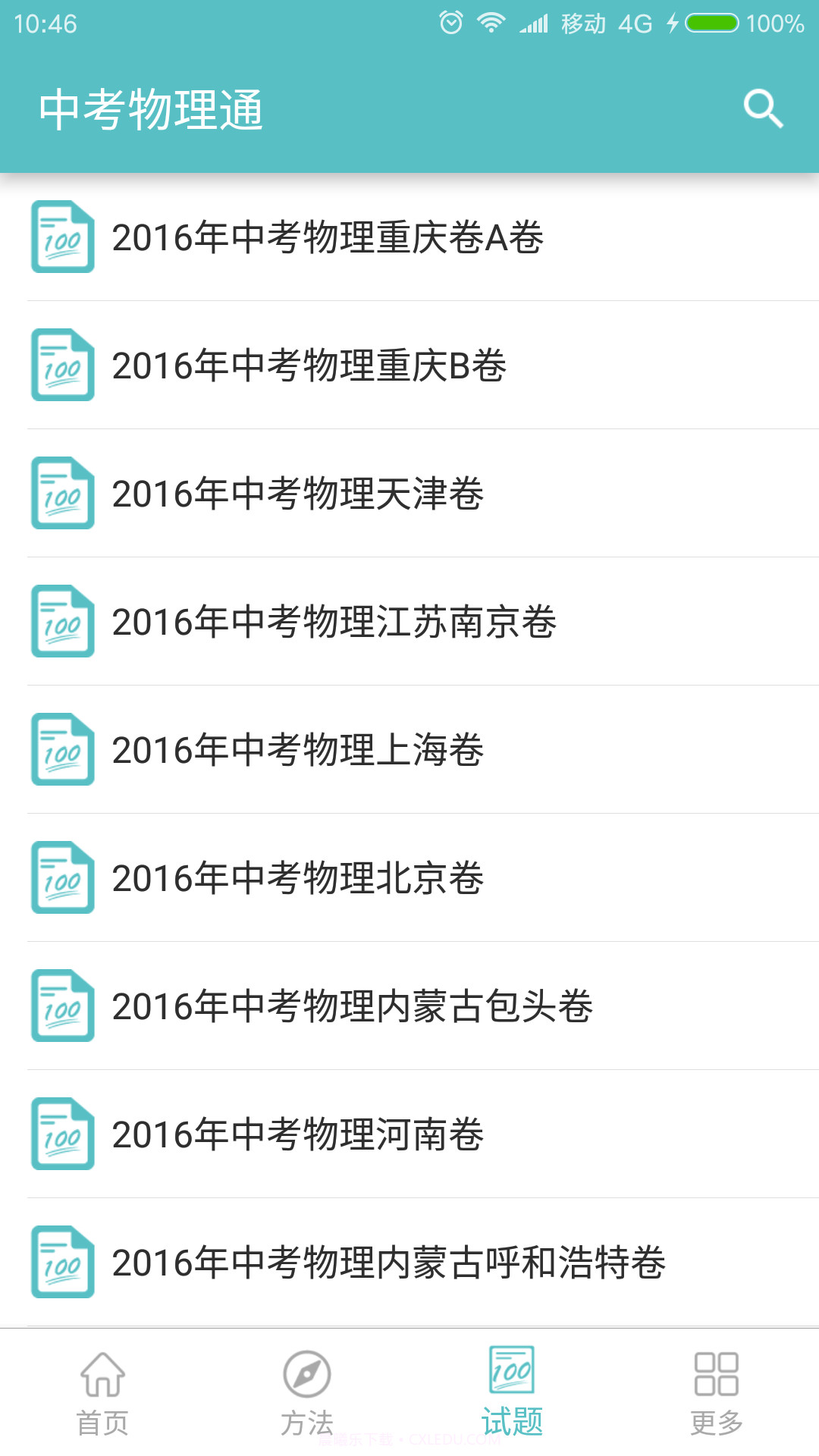Tap the paper icon beside 江苏南京卷
819x1456 pixels.
pyautogui.click(x=63, y=623)
